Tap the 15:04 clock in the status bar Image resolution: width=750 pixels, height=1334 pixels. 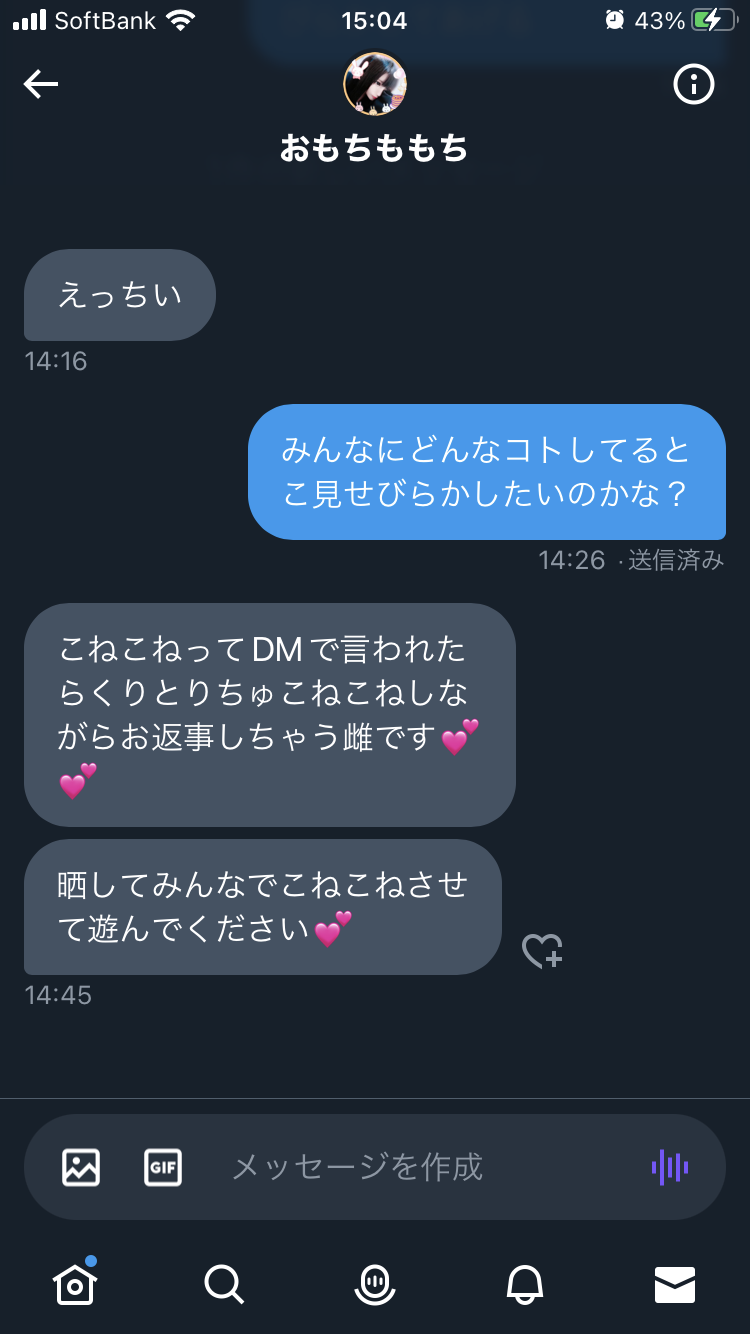tap(374, 20)
